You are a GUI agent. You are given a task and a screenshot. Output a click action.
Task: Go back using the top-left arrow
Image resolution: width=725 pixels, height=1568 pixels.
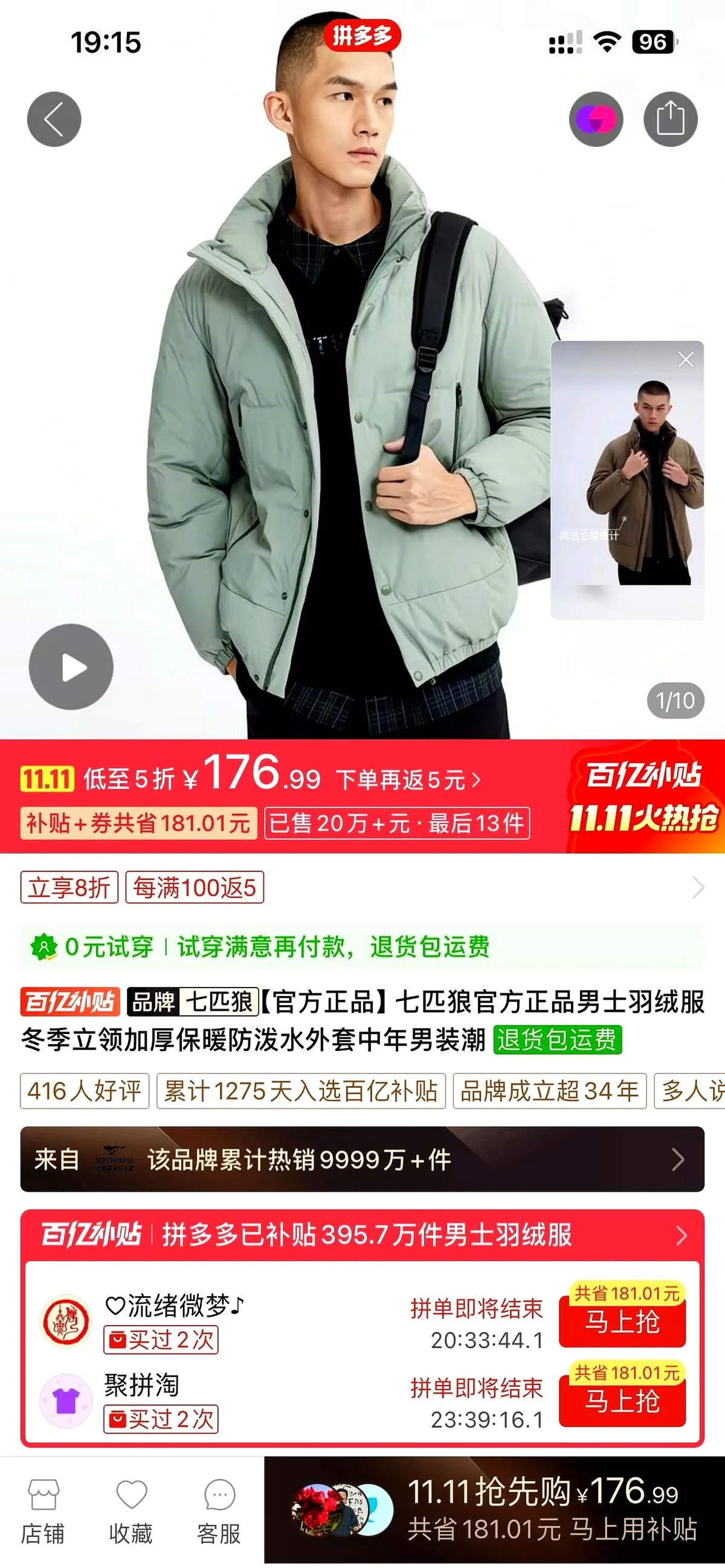click(54, 120)
